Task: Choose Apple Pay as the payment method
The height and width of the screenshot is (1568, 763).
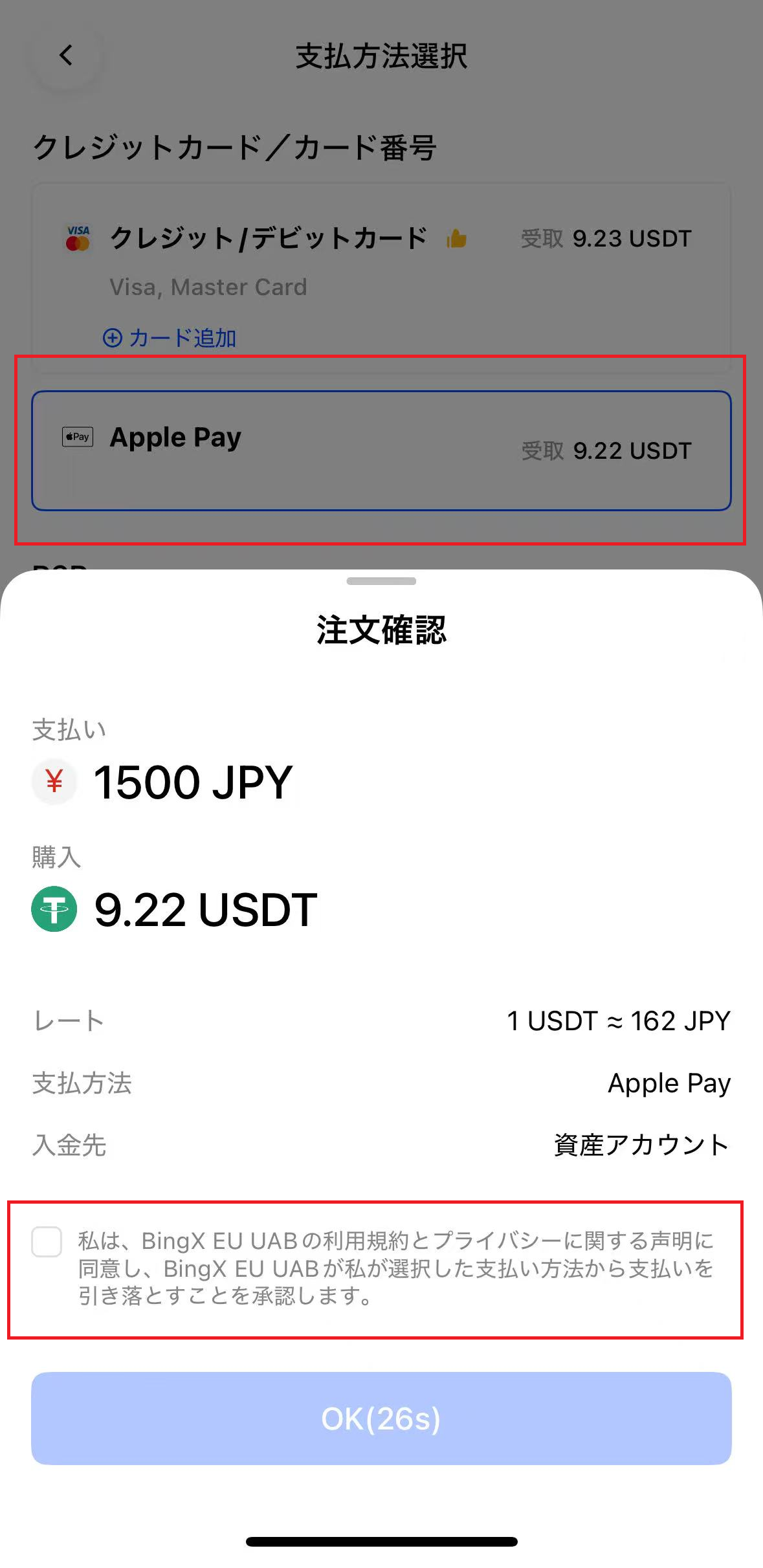Action: point(381,450)
